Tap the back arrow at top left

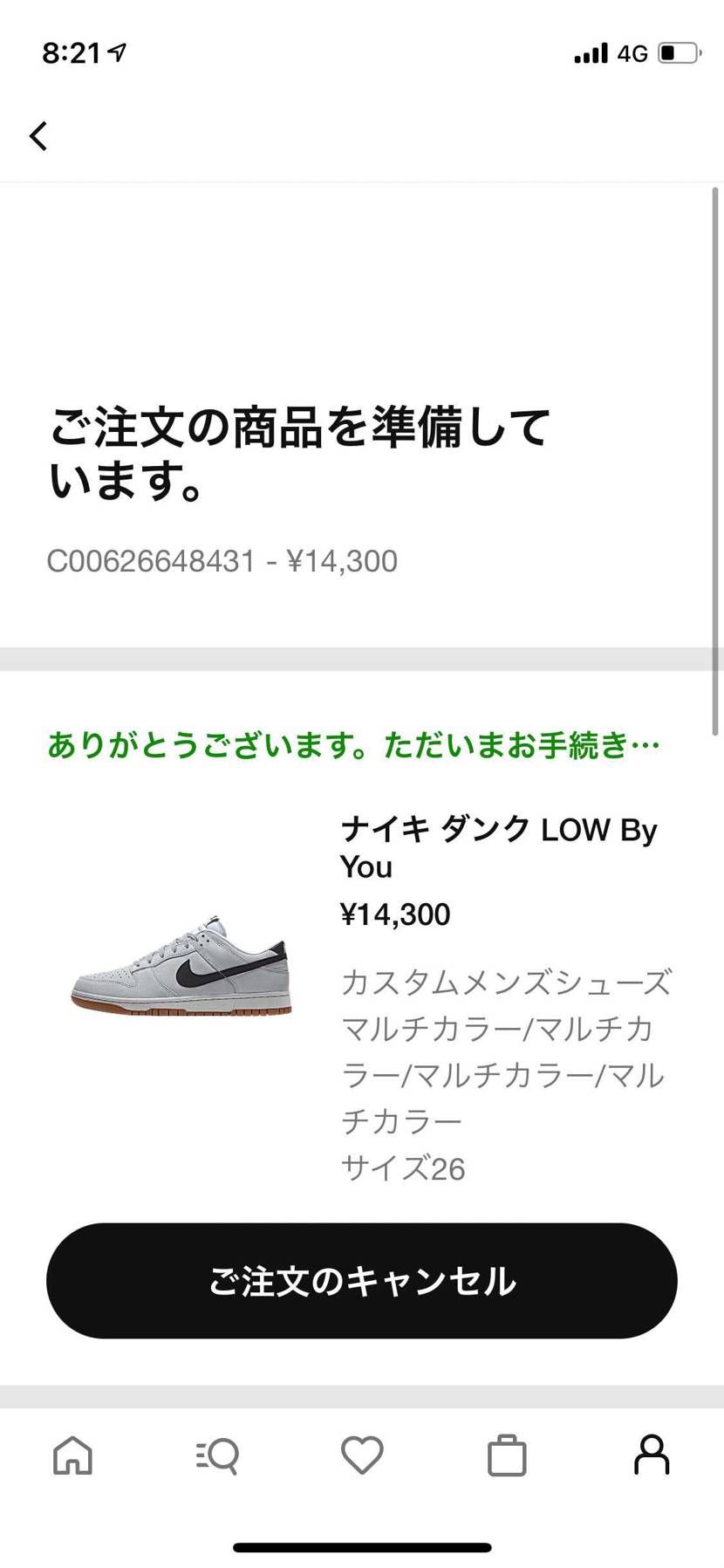tap(38, 136)
